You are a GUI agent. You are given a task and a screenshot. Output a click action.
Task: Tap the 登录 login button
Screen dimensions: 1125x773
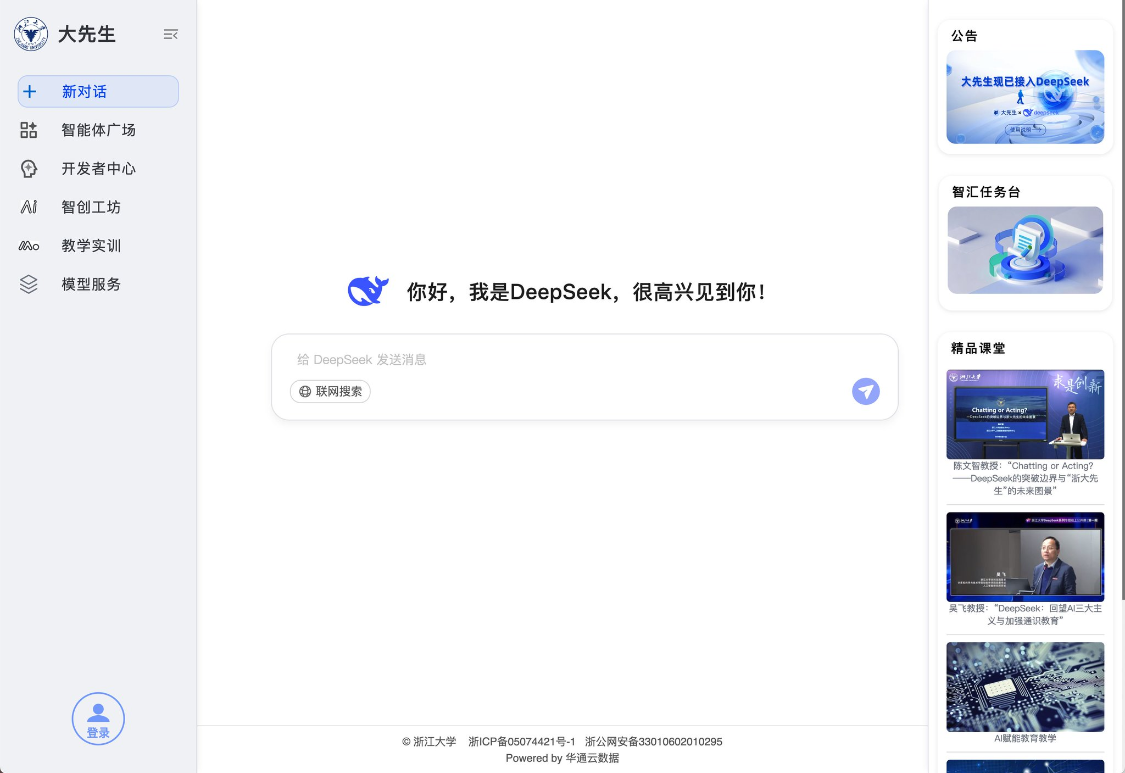(98, 719)
